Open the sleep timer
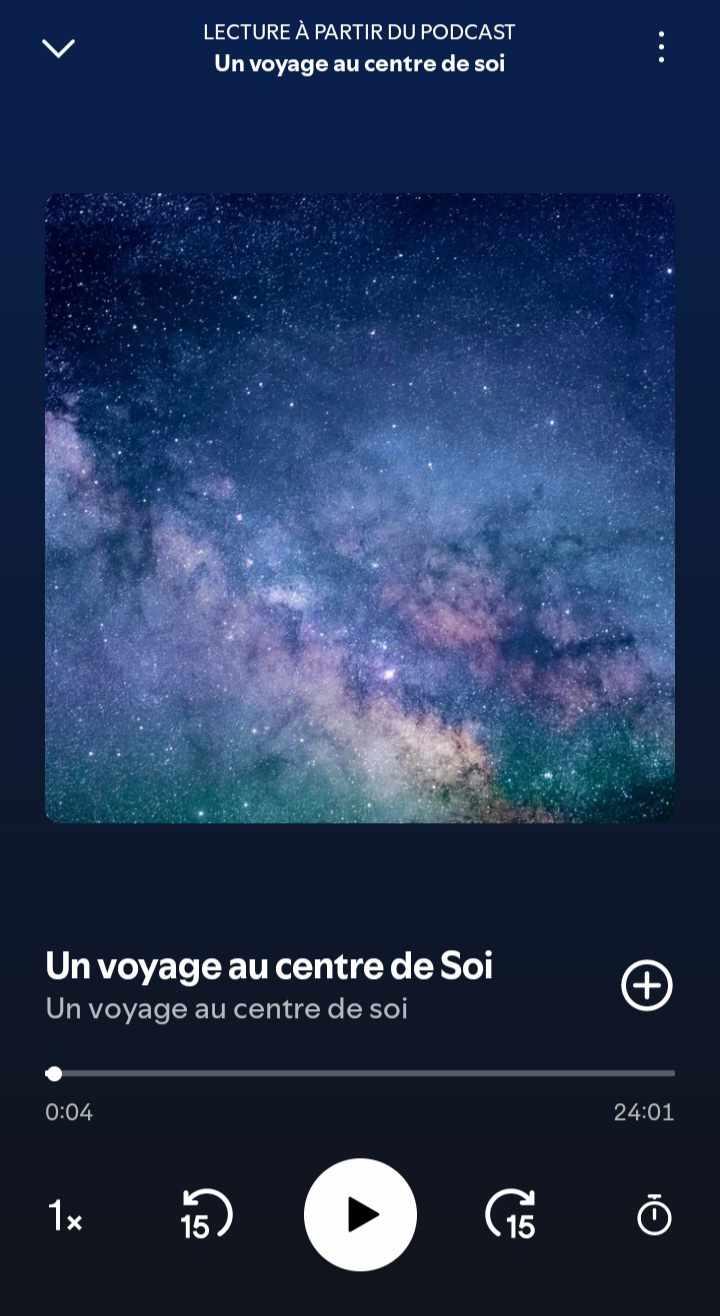 pyautogui.click(x=654, y=1215)
